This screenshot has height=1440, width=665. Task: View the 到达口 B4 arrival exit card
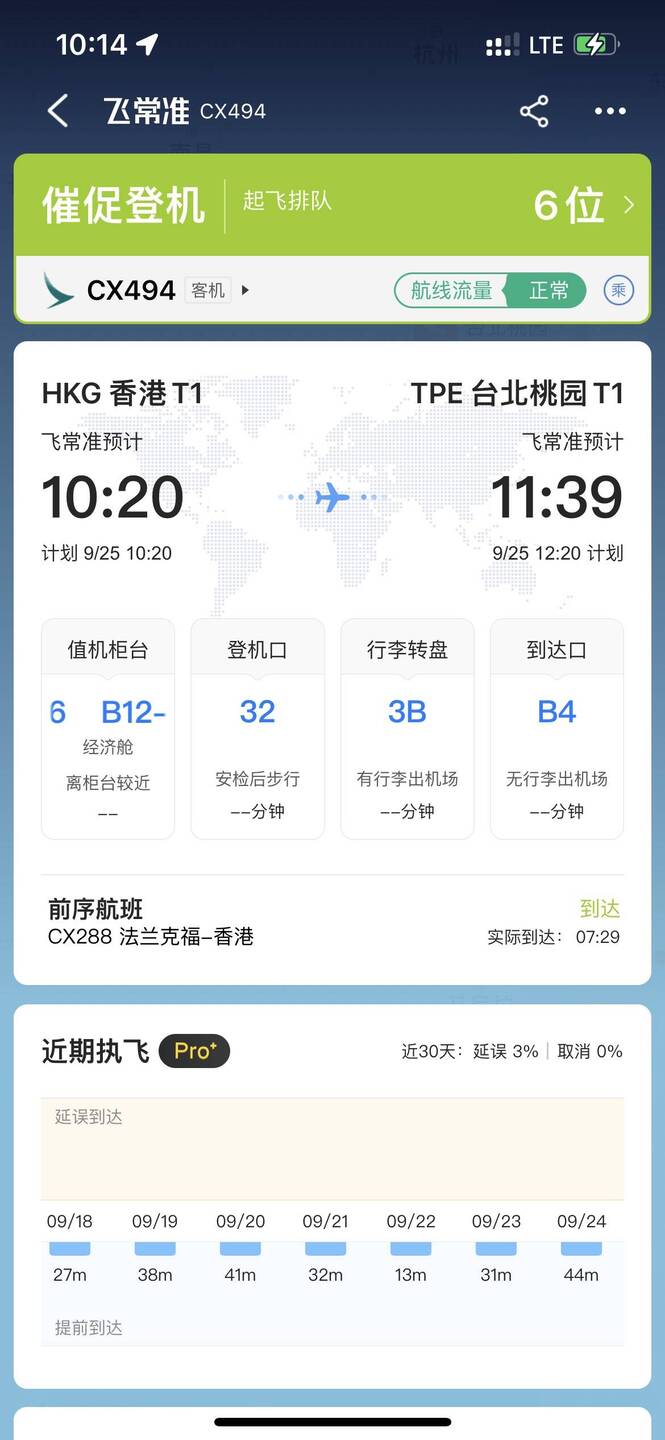[556, 728]
